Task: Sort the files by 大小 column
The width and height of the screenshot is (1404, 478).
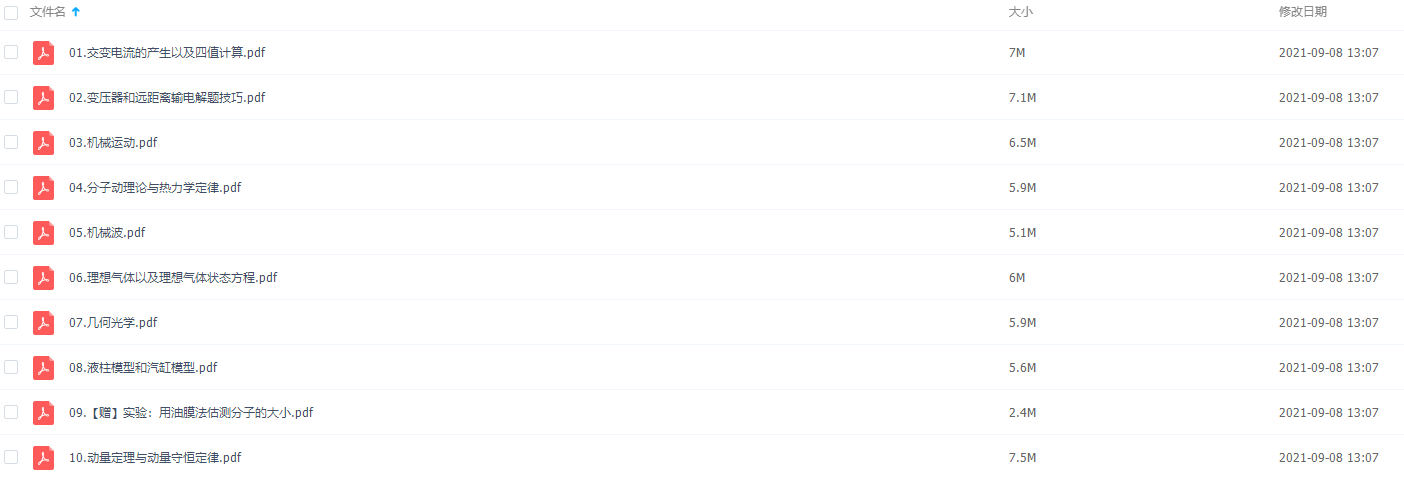Action: (1018, 12)
